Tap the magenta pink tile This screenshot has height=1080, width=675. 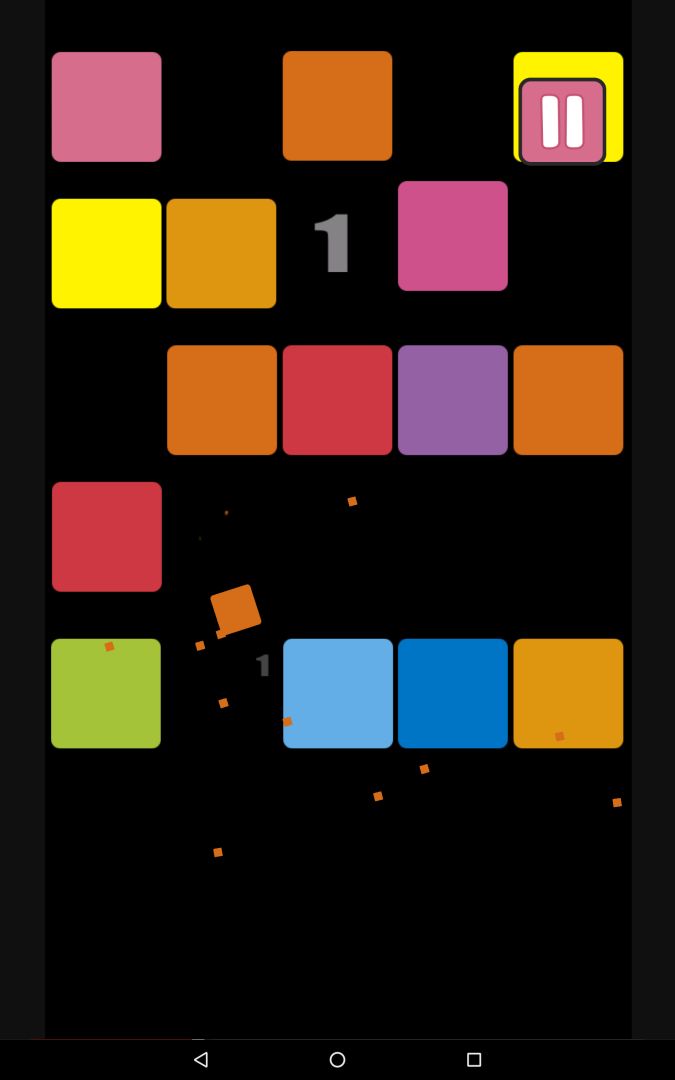pyautogui.click(x=452, y=236)
